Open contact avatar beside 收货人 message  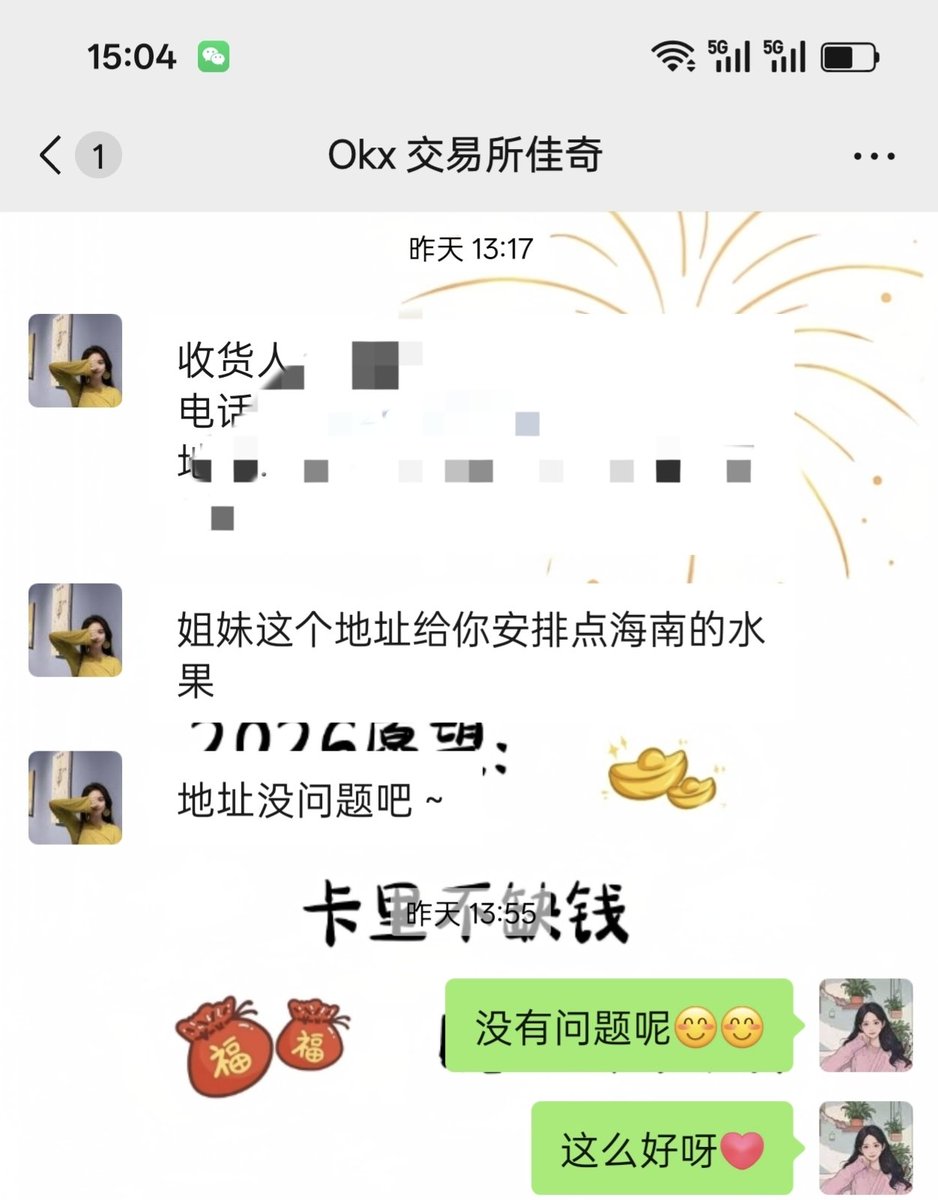point(75,361)
